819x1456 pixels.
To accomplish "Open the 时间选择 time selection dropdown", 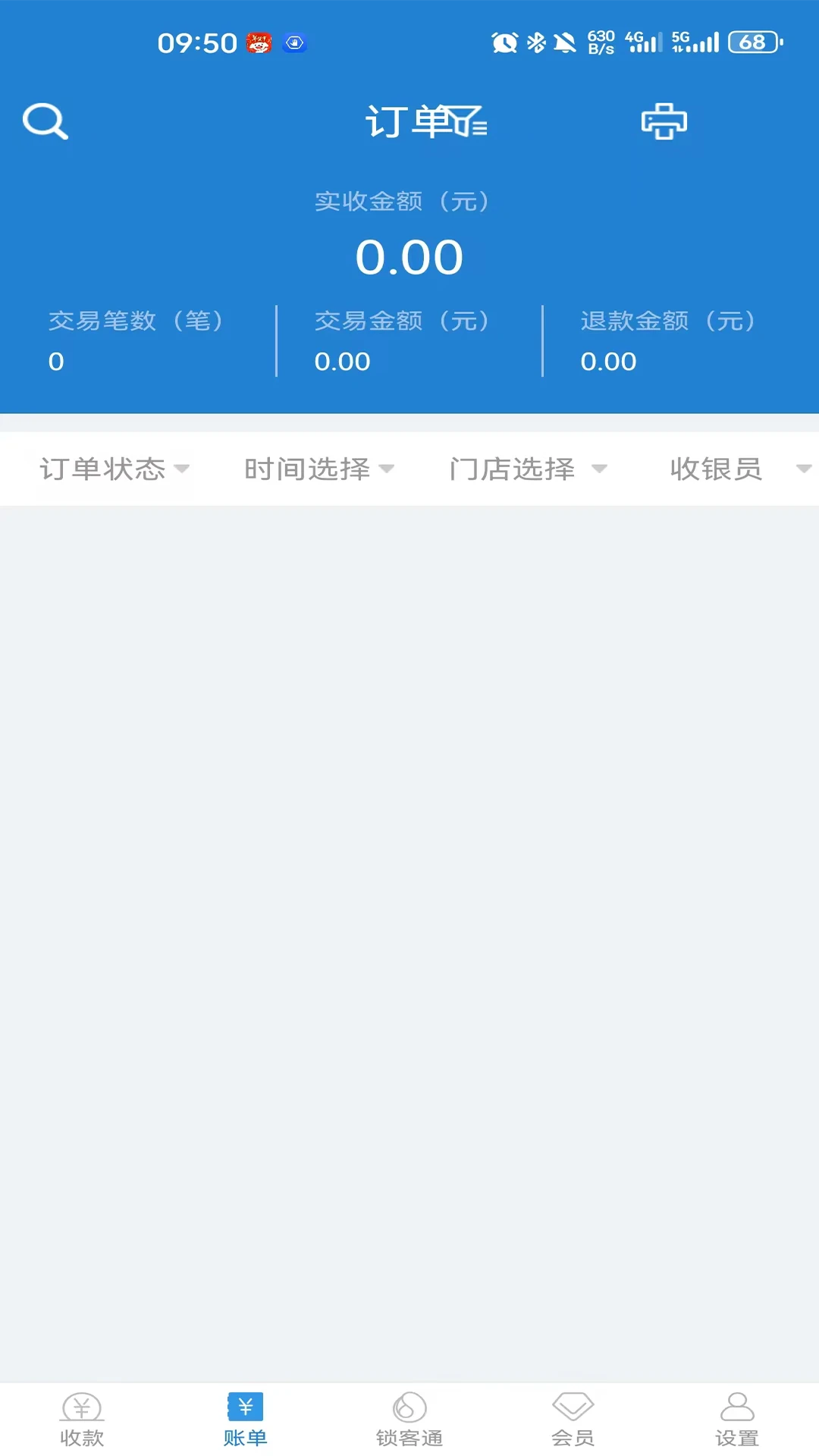I will pos(318,469).
